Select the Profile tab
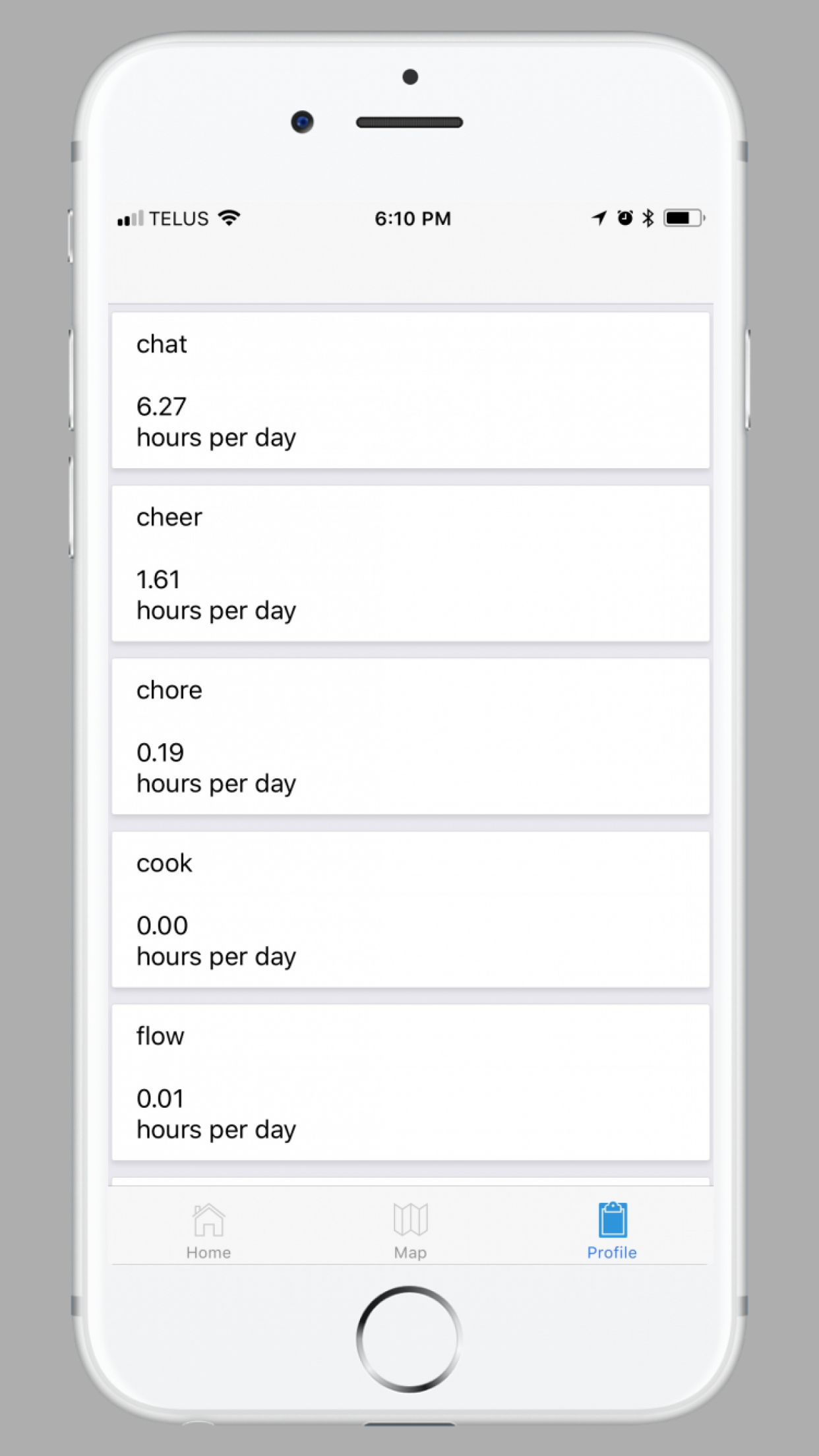The width and height of the screenshot is (819, 1456). (612, 1230)
